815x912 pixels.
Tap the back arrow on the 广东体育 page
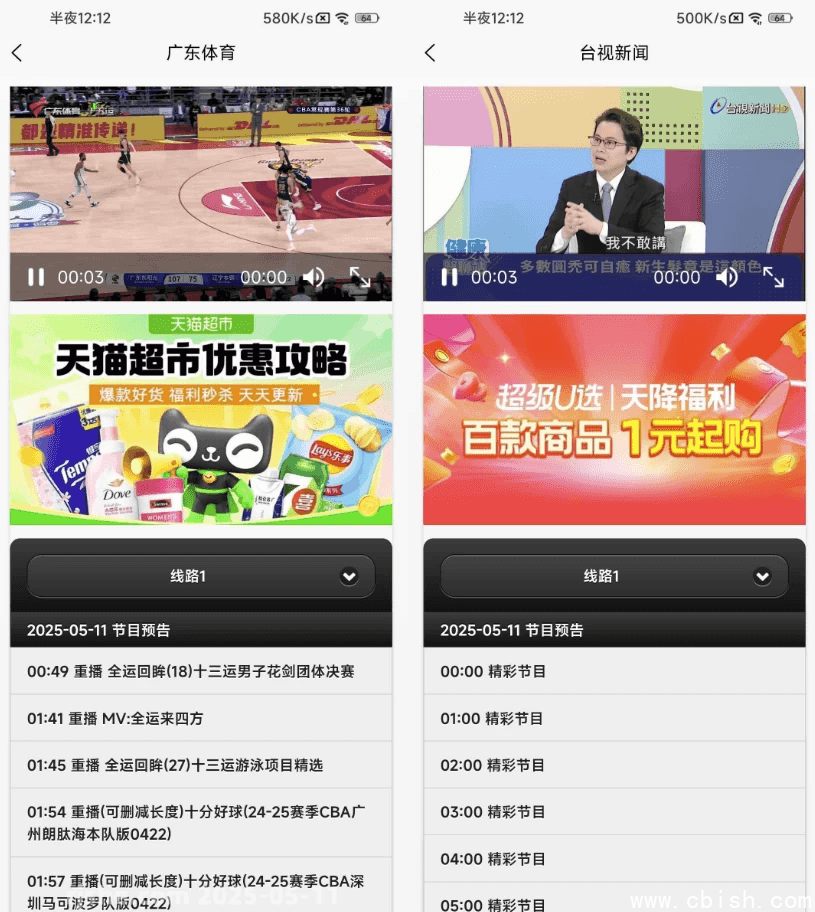tap(16, 53)
